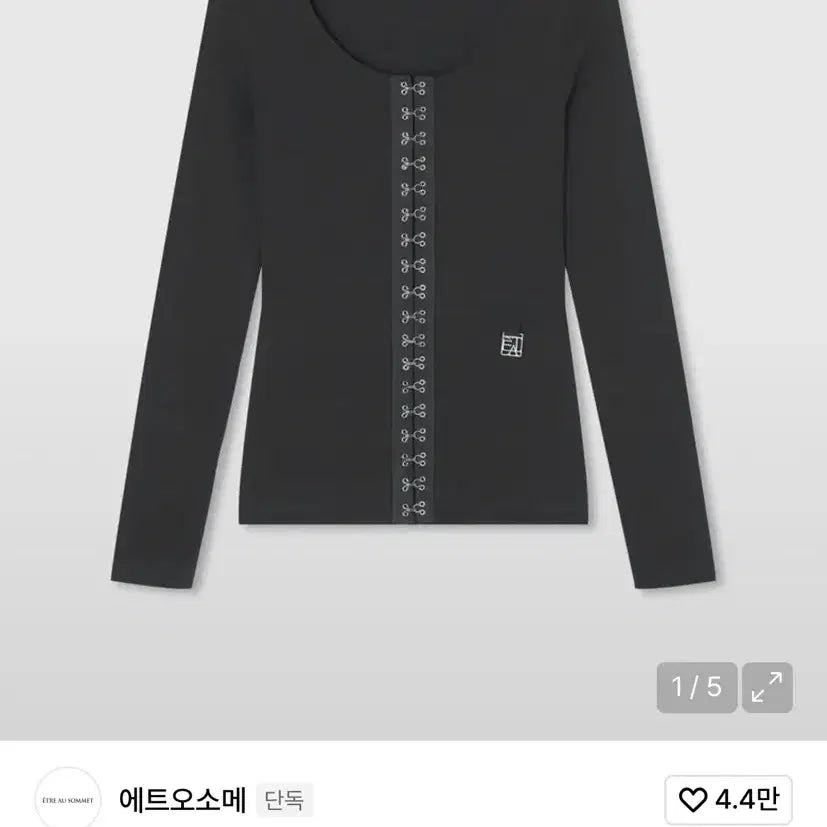Open the black hook-front top product image
Screen dimensions: 827x827
[413, 300]
